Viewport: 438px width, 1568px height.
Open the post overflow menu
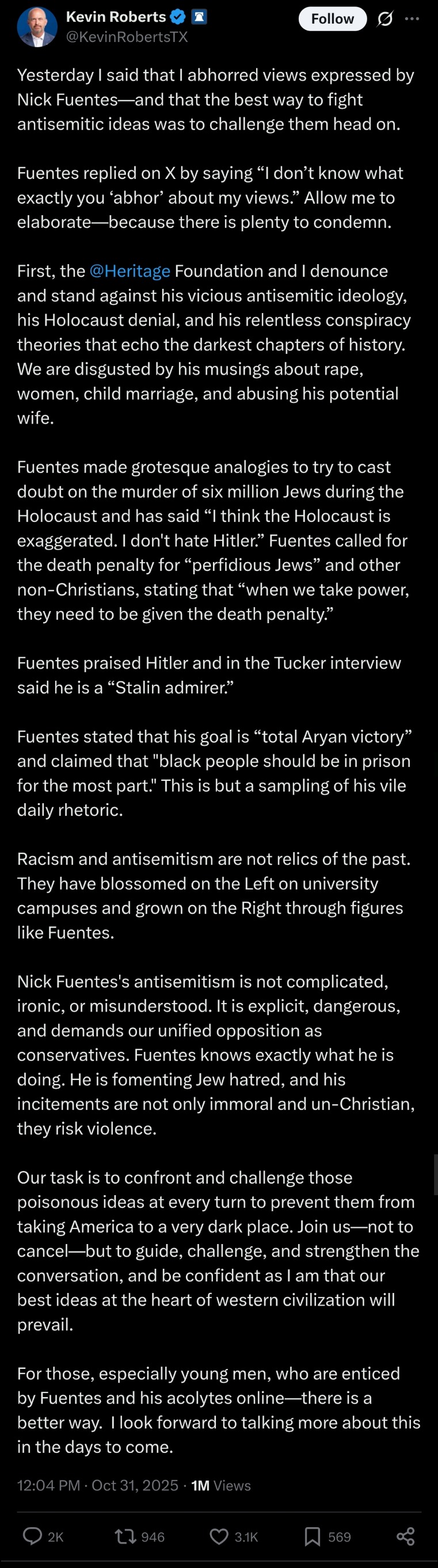[x=413, y=19]
